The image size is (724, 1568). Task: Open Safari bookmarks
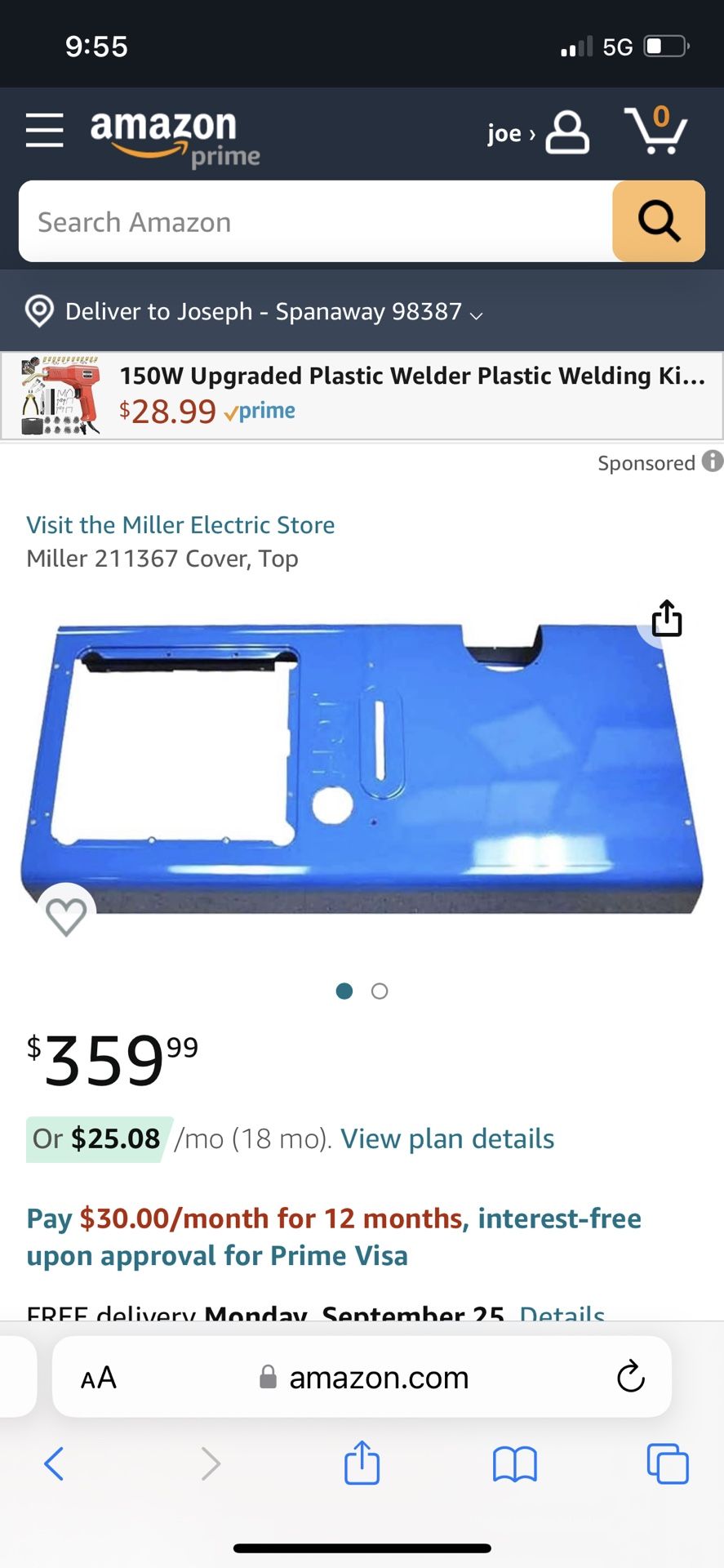(x=514, y=1463)
